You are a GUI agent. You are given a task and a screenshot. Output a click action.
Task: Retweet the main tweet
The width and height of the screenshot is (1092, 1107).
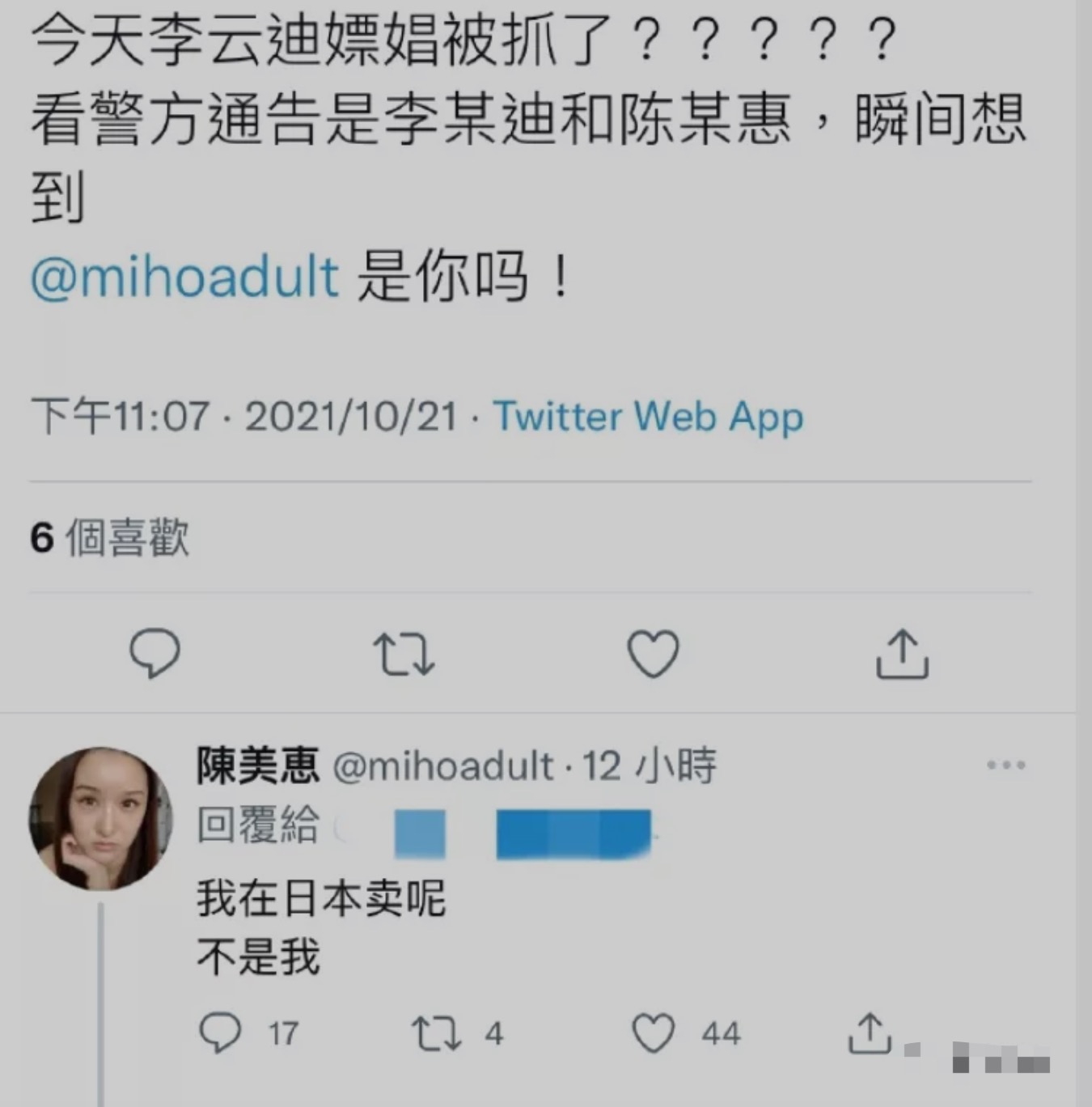point(404,654)
